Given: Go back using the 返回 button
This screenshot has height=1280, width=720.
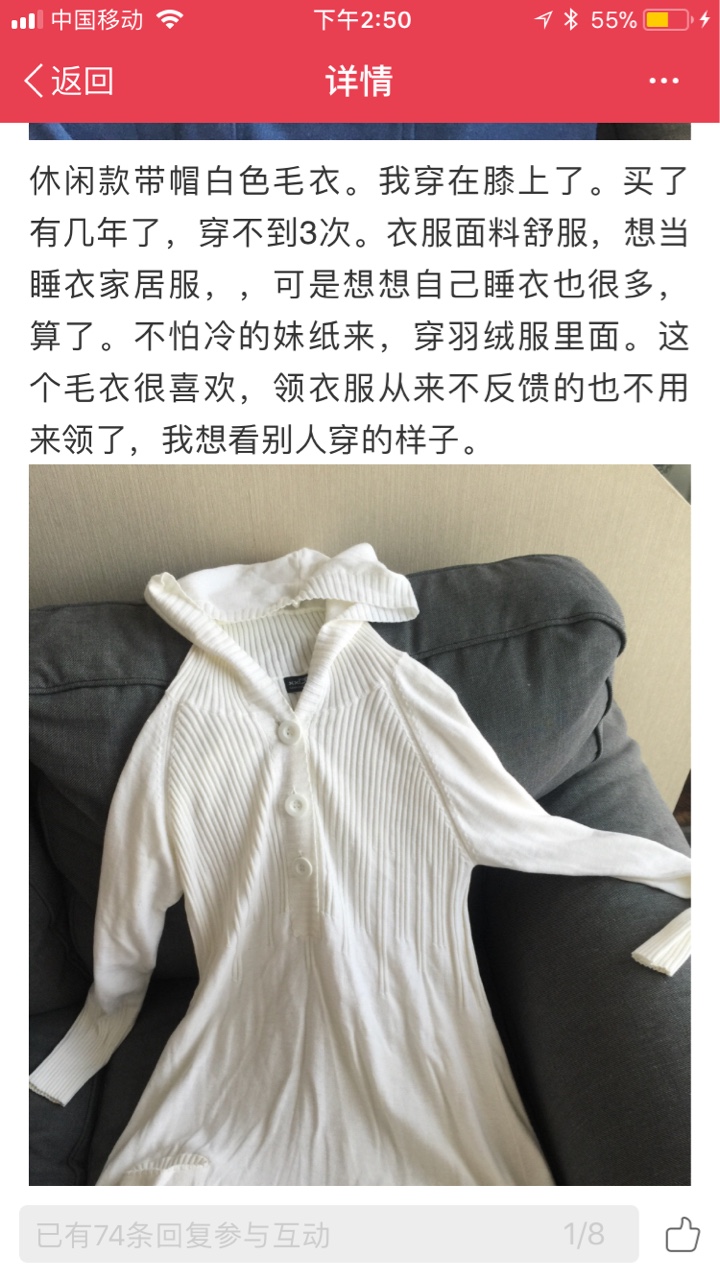Looking at the screenshot, I should (x=68, y=81).
